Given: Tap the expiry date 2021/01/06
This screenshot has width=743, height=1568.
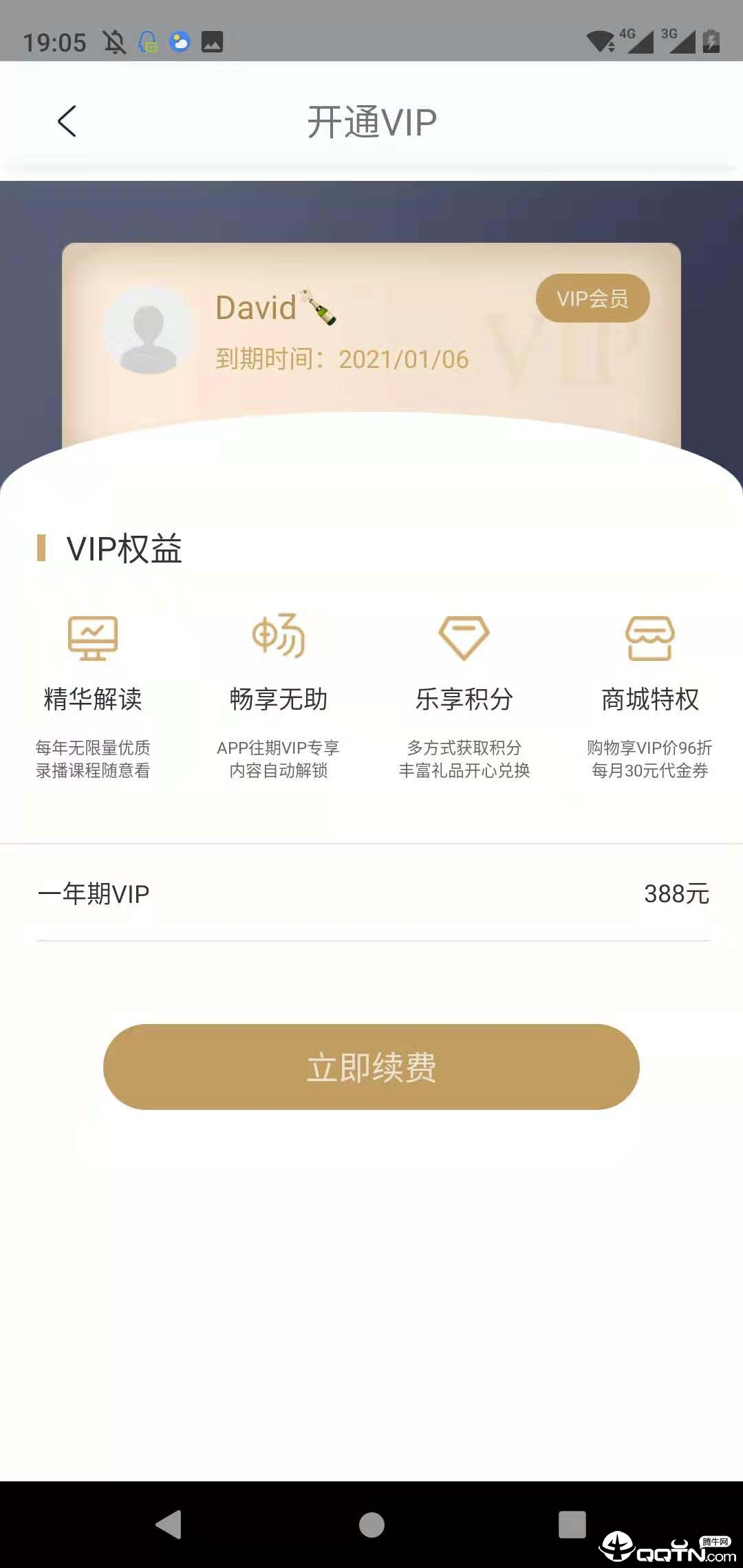Looking at the screenshot, I should pos(403,359).
